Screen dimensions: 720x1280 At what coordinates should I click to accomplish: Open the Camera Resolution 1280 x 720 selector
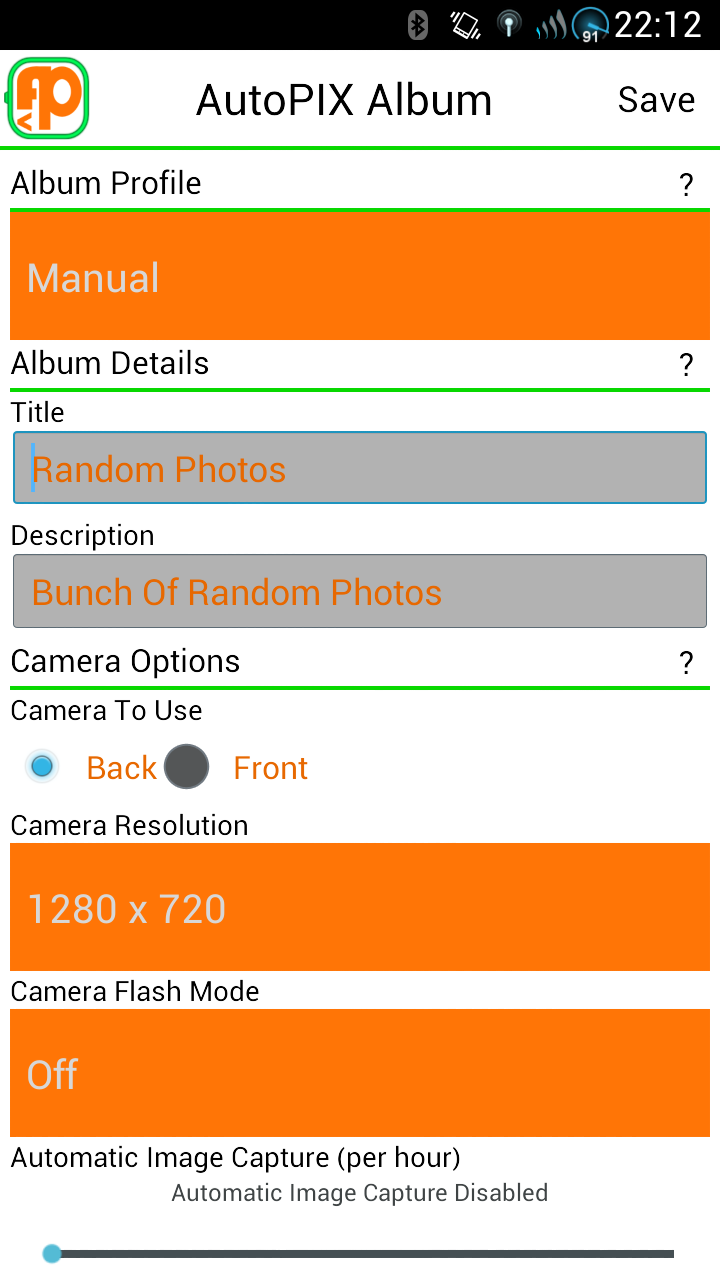(360, 907)
